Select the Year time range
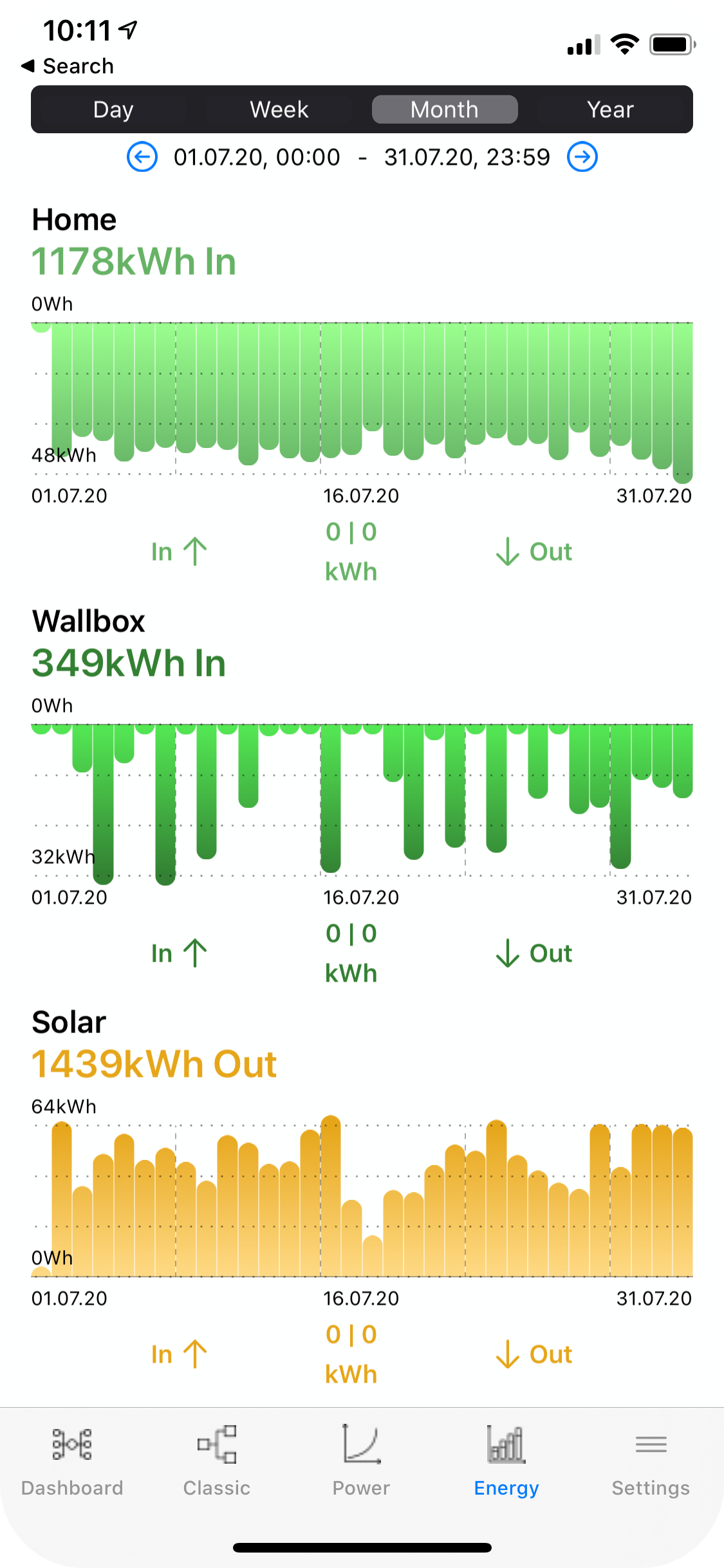 coord(610,109)
